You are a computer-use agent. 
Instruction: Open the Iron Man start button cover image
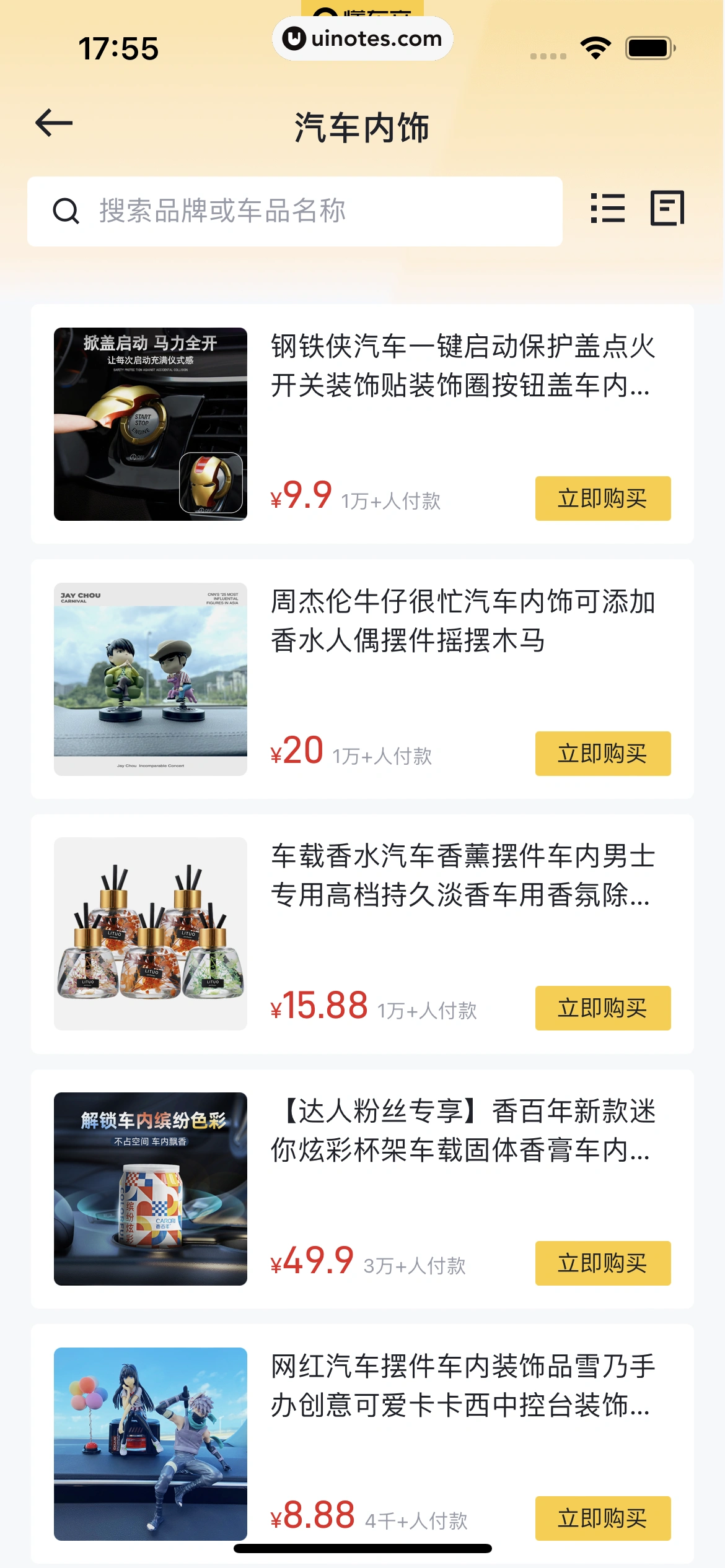tap(151, 424)
